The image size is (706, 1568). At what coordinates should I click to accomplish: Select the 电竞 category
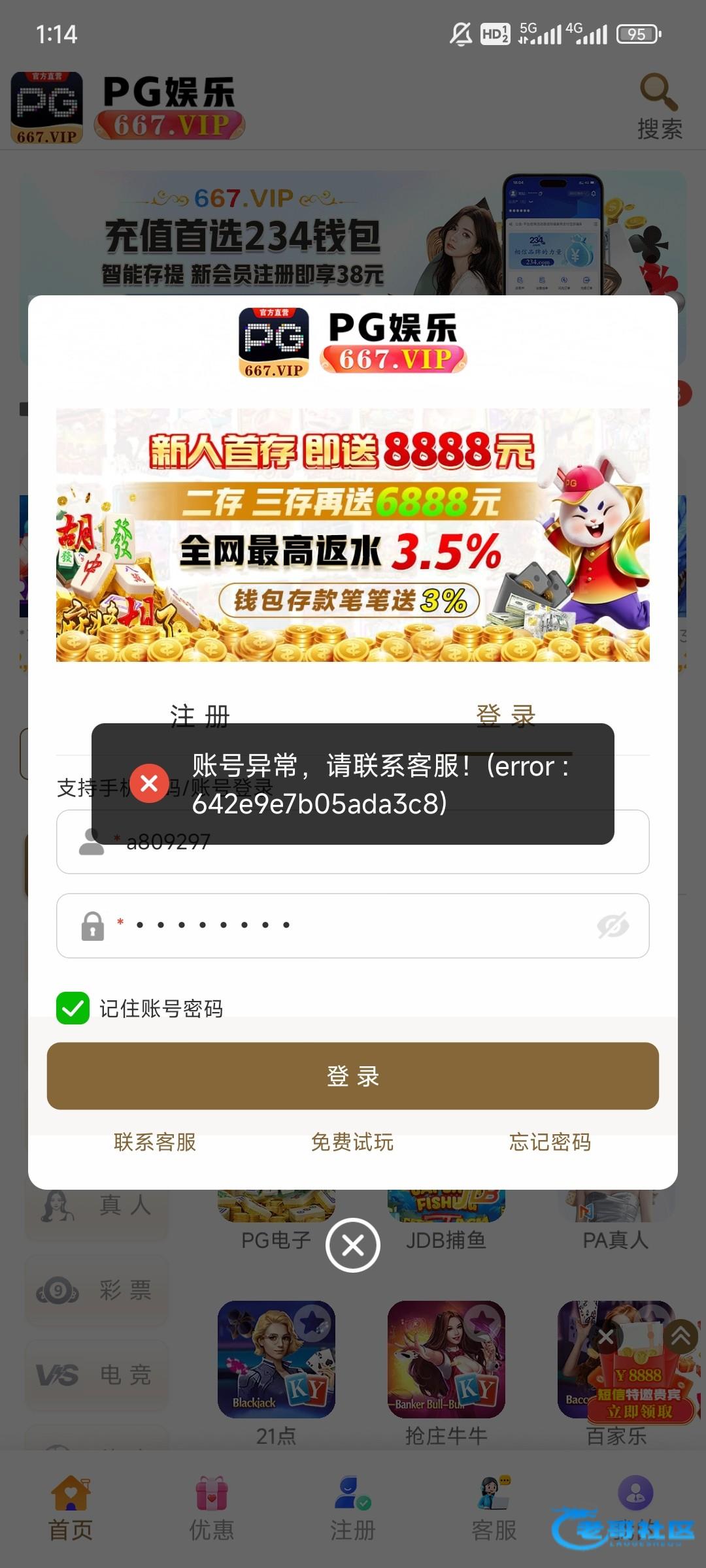coord(97,1375)
